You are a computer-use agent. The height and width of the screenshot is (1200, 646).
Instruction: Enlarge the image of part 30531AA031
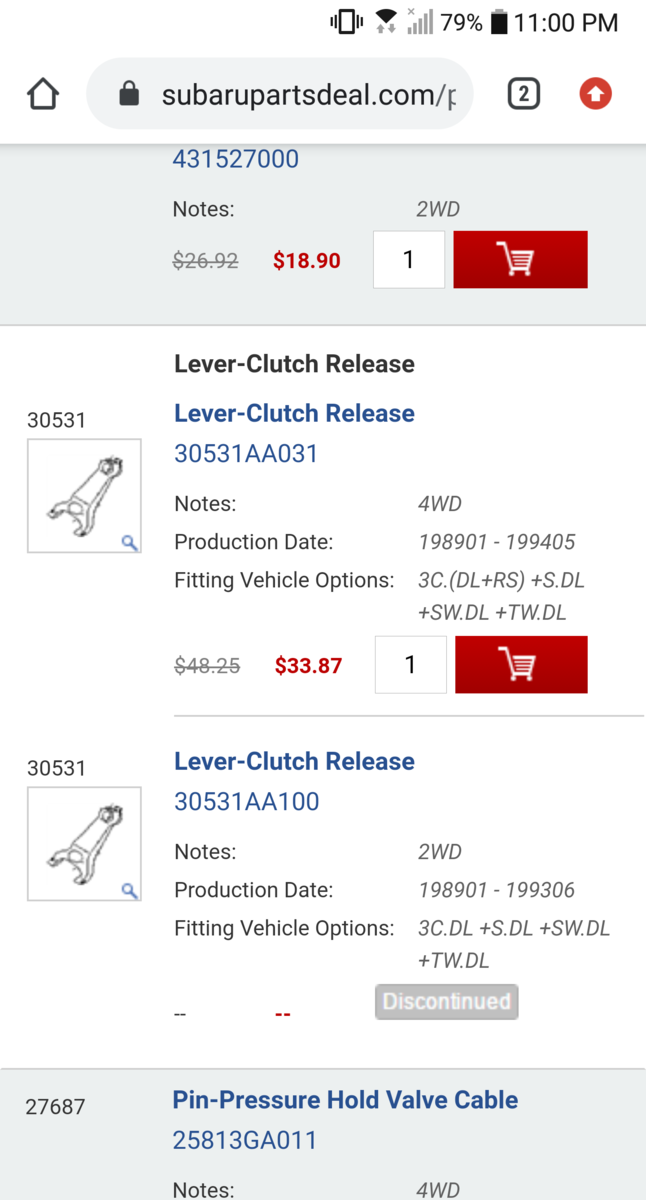84,496
